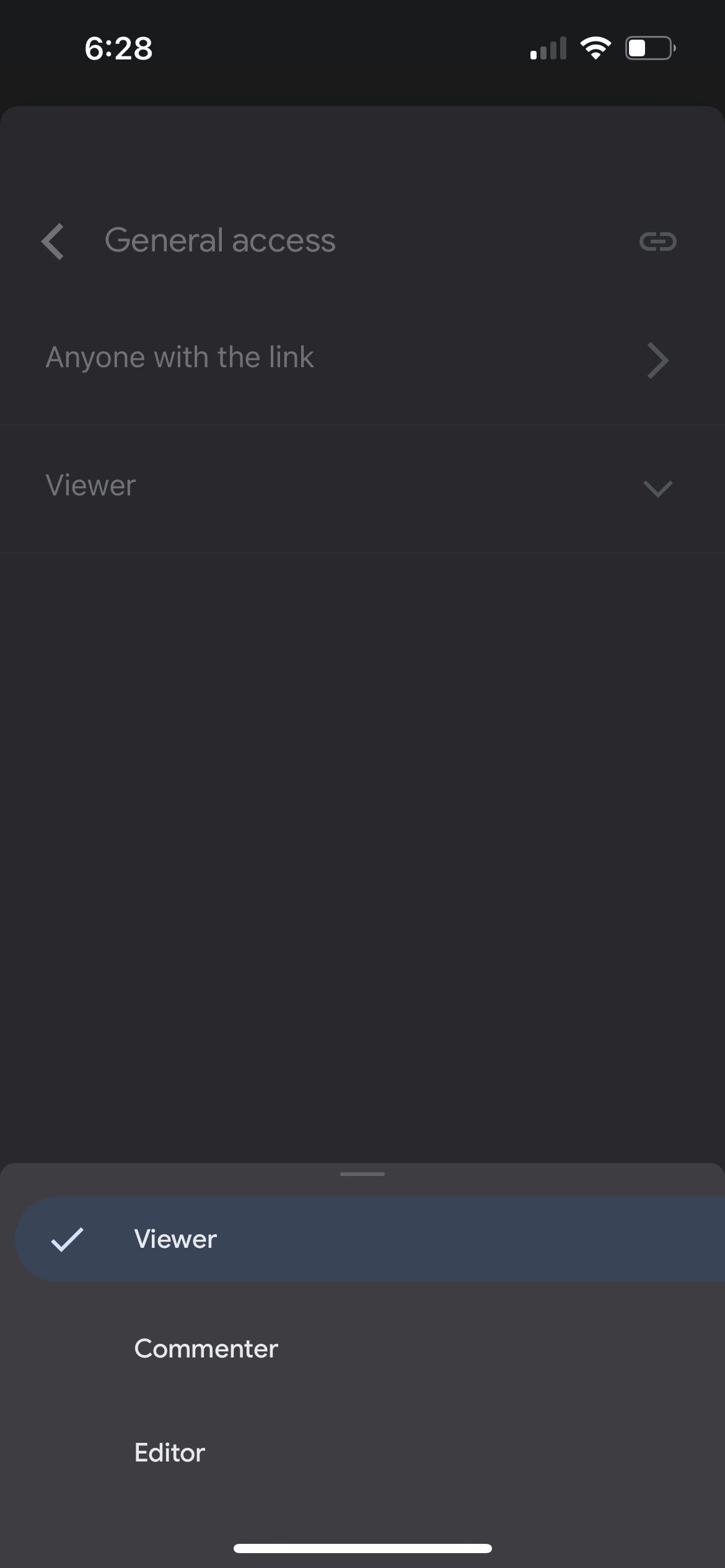Open the Viewer role dropdown
Image resolution: width=725 pixels, height=1568 pixels.
tap(657, 488)
